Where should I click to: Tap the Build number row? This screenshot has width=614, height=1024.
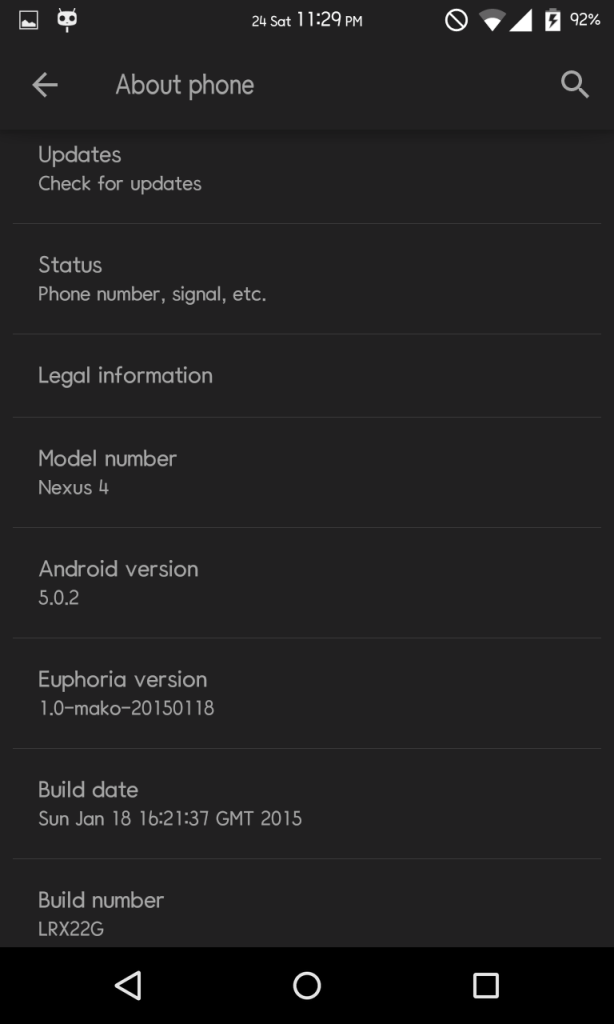tap(307, 903)
